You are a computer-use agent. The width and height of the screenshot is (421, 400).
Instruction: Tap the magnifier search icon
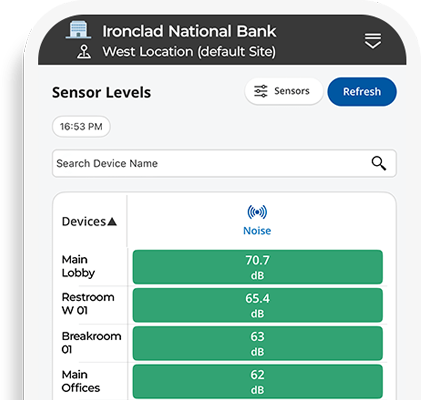(x=379, y=163)
